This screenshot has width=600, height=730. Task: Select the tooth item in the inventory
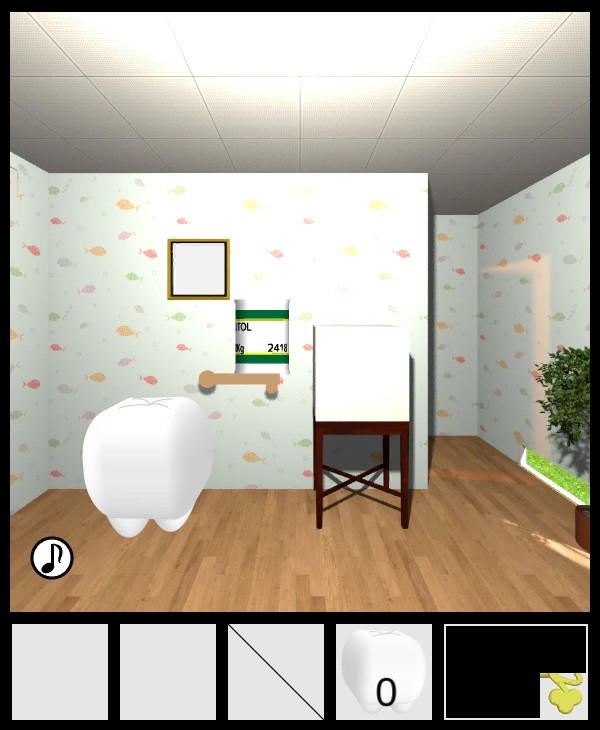(x=384, y=671)
